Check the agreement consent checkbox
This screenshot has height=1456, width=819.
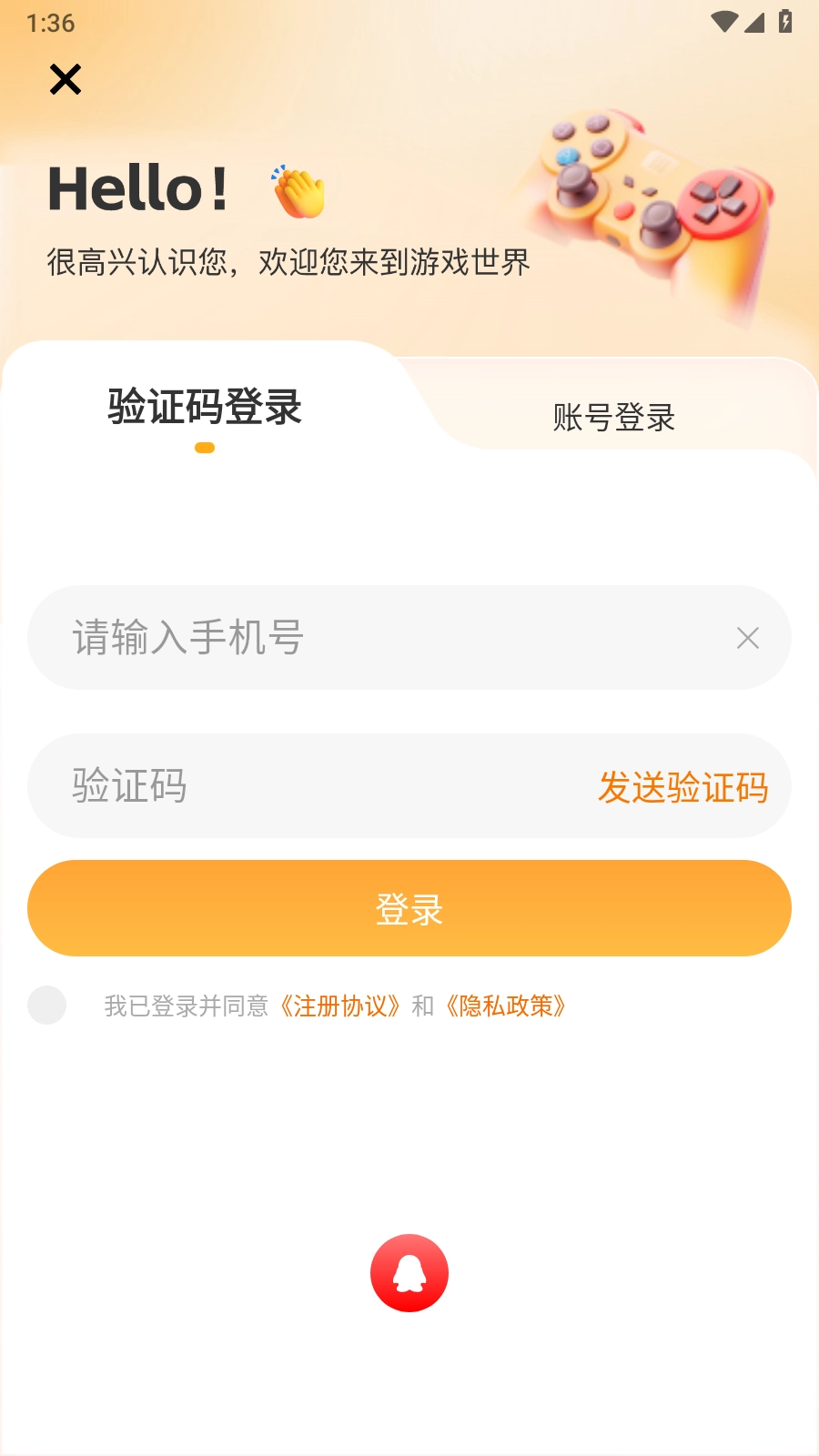click(x=47, y=1006)
